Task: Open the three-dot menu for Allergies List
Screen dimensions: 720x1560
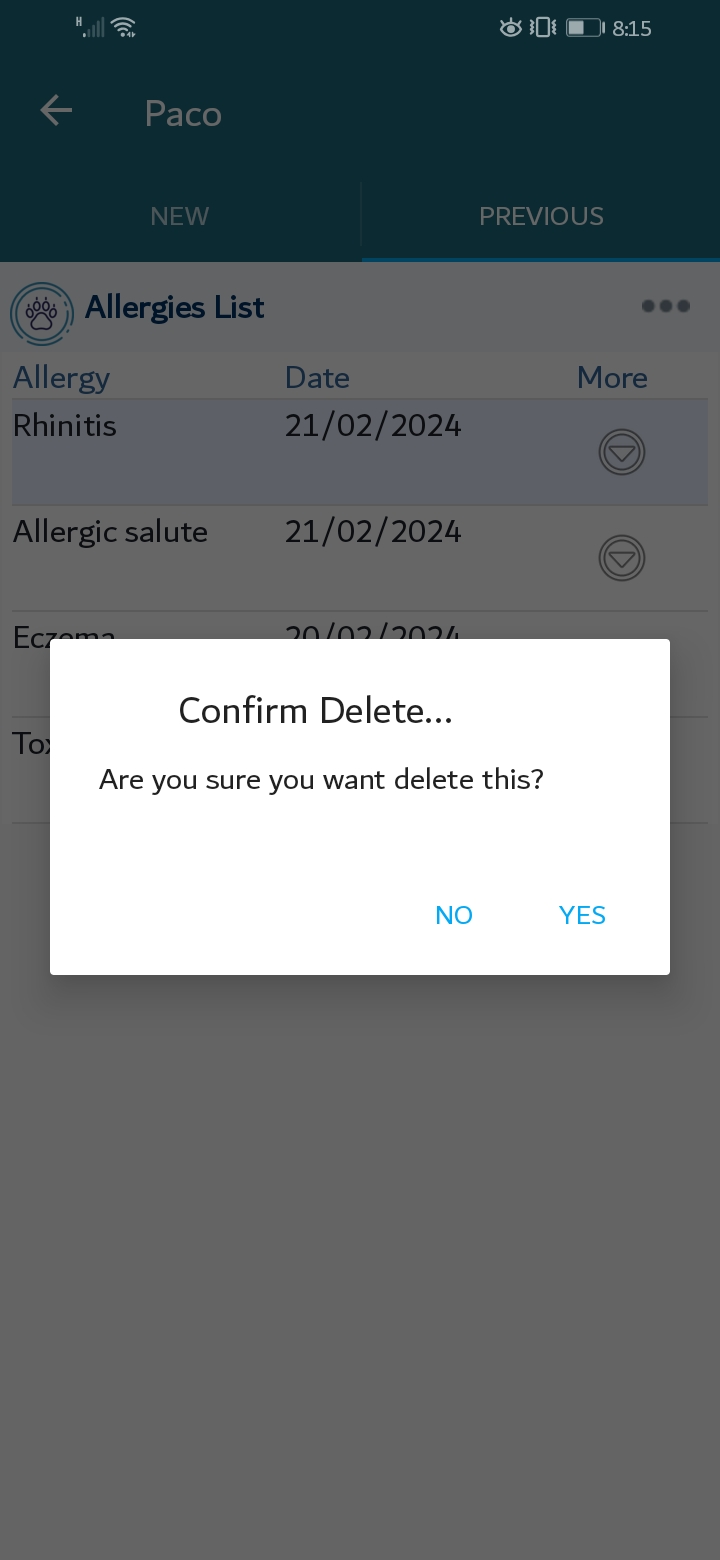Action: pos(666,306)
